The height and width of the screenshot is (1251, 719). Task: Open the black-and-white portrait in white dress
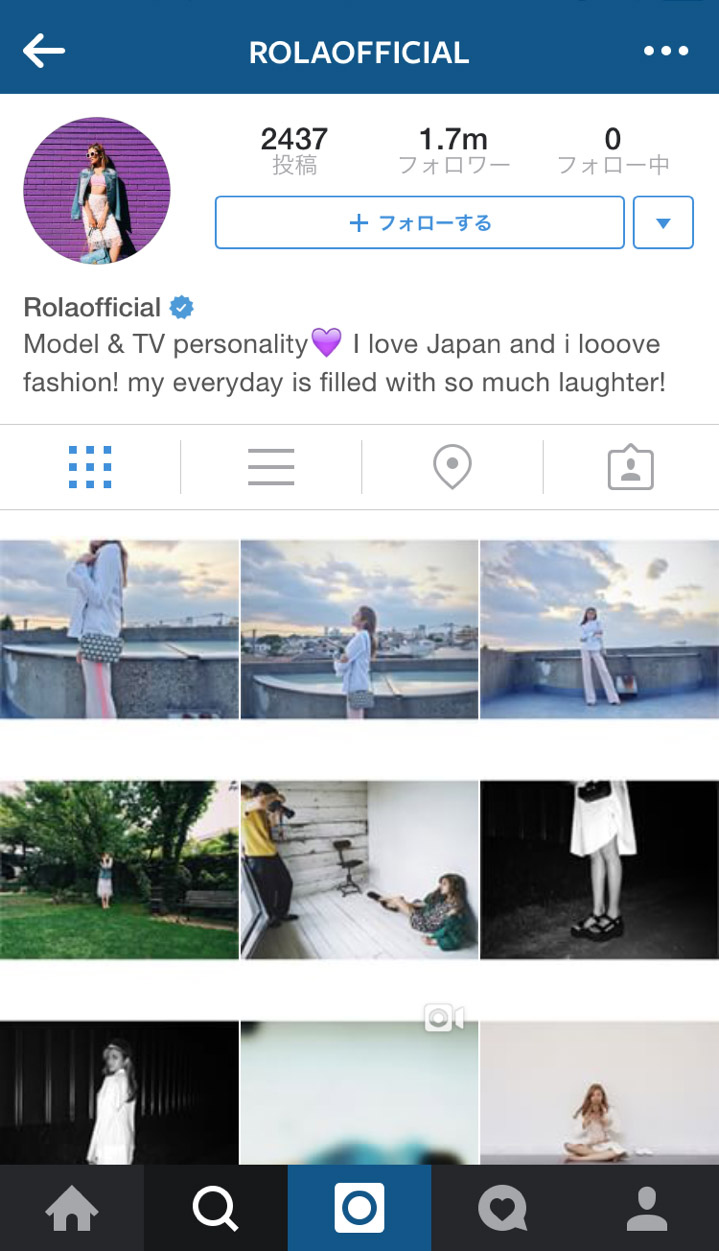click(x=119, y=1092)
